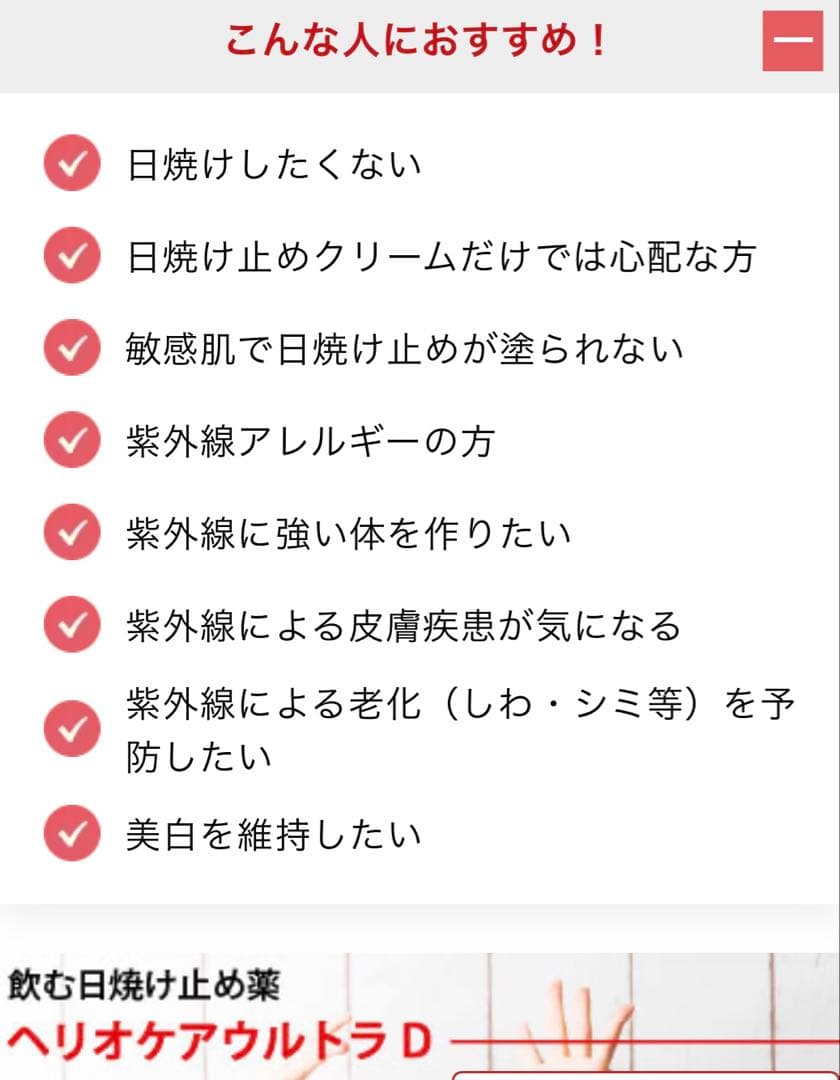
Task: Click the checkmark beside 敏感肌で日焼け止めが塗られない
Action: [70, 345]
